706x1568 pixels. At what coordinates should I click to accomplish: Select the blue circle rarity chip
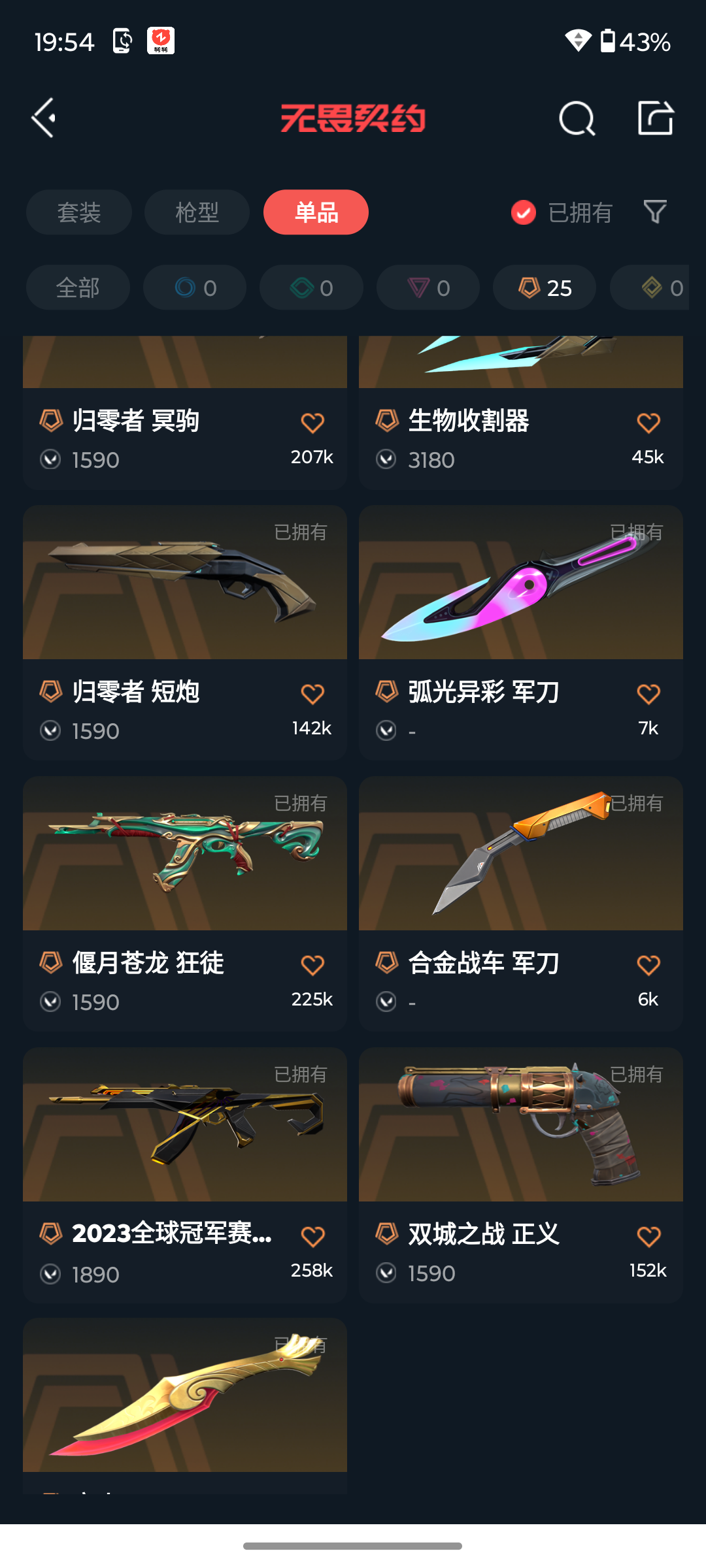195,287
